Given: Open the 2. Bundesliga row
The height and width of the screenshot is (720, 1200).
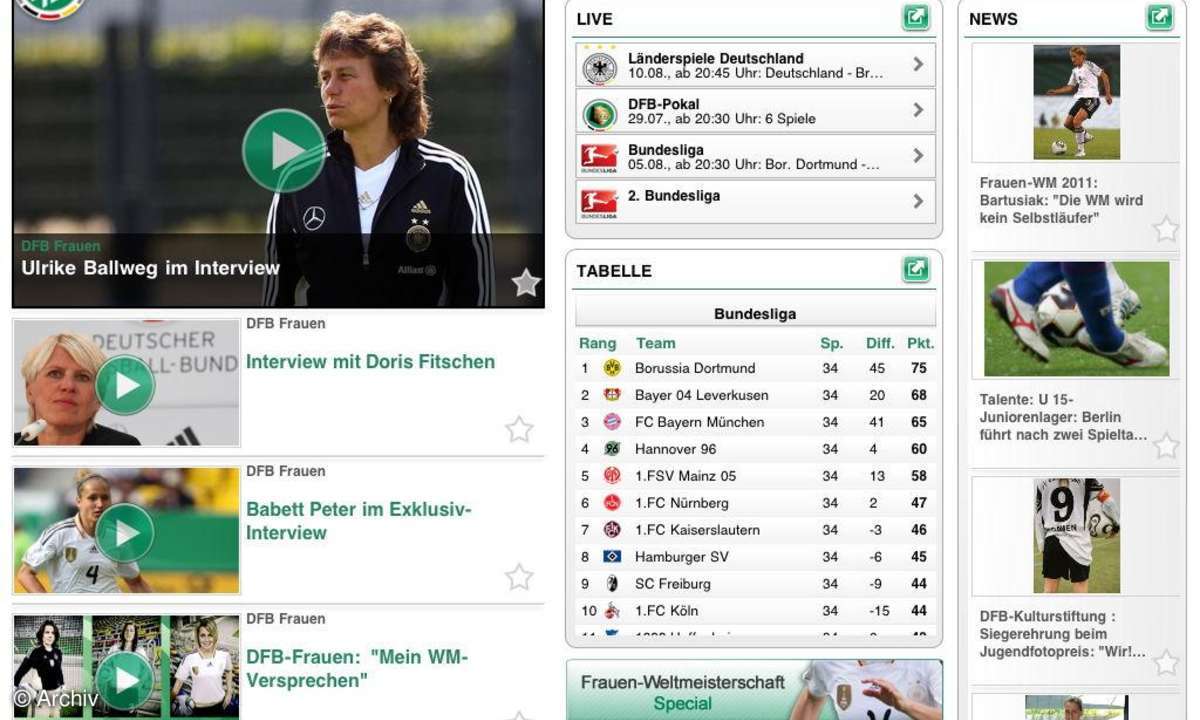Looking at the screenshot, I should [x=756, y=201].
